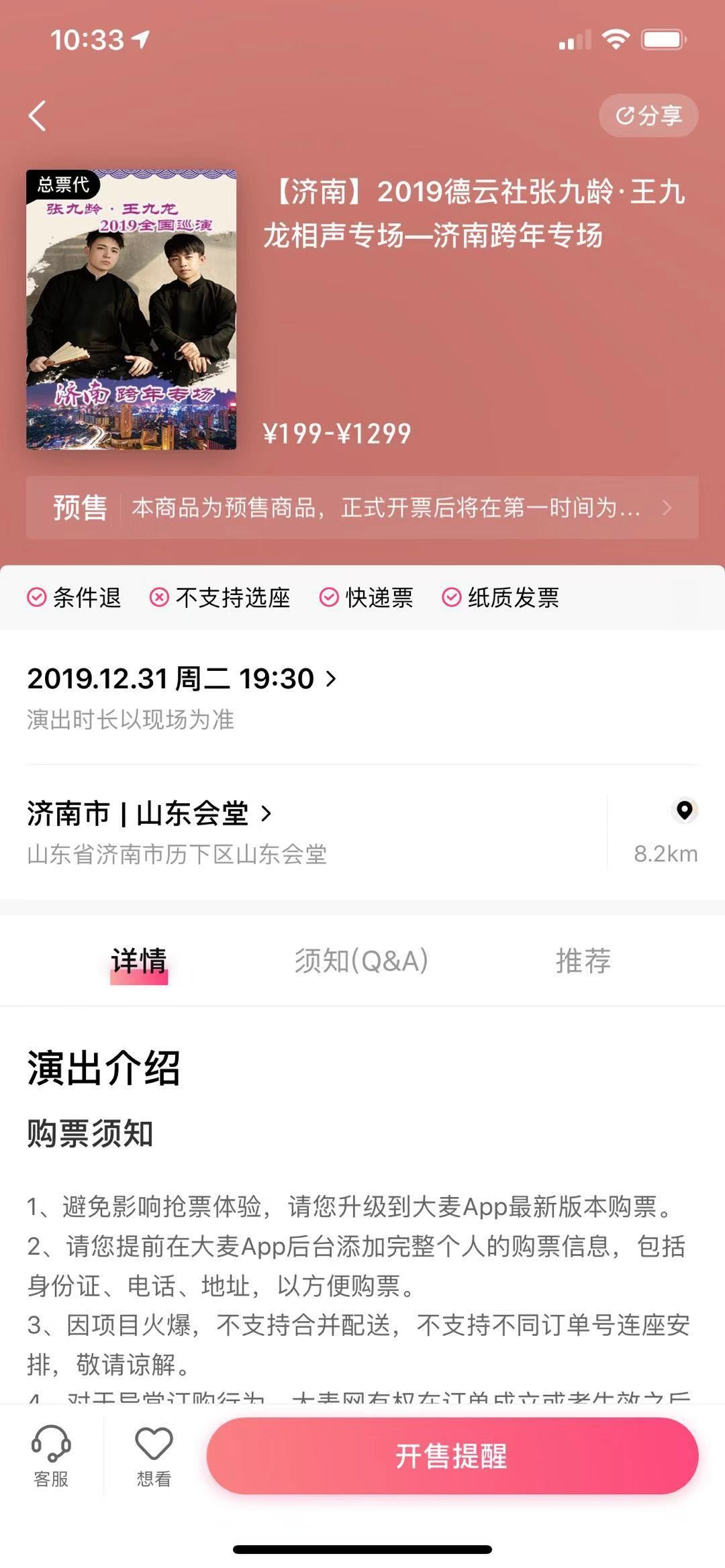Switch to the 须知(Q&A) tab
725x1568 pixels.
tap(361, 961)
